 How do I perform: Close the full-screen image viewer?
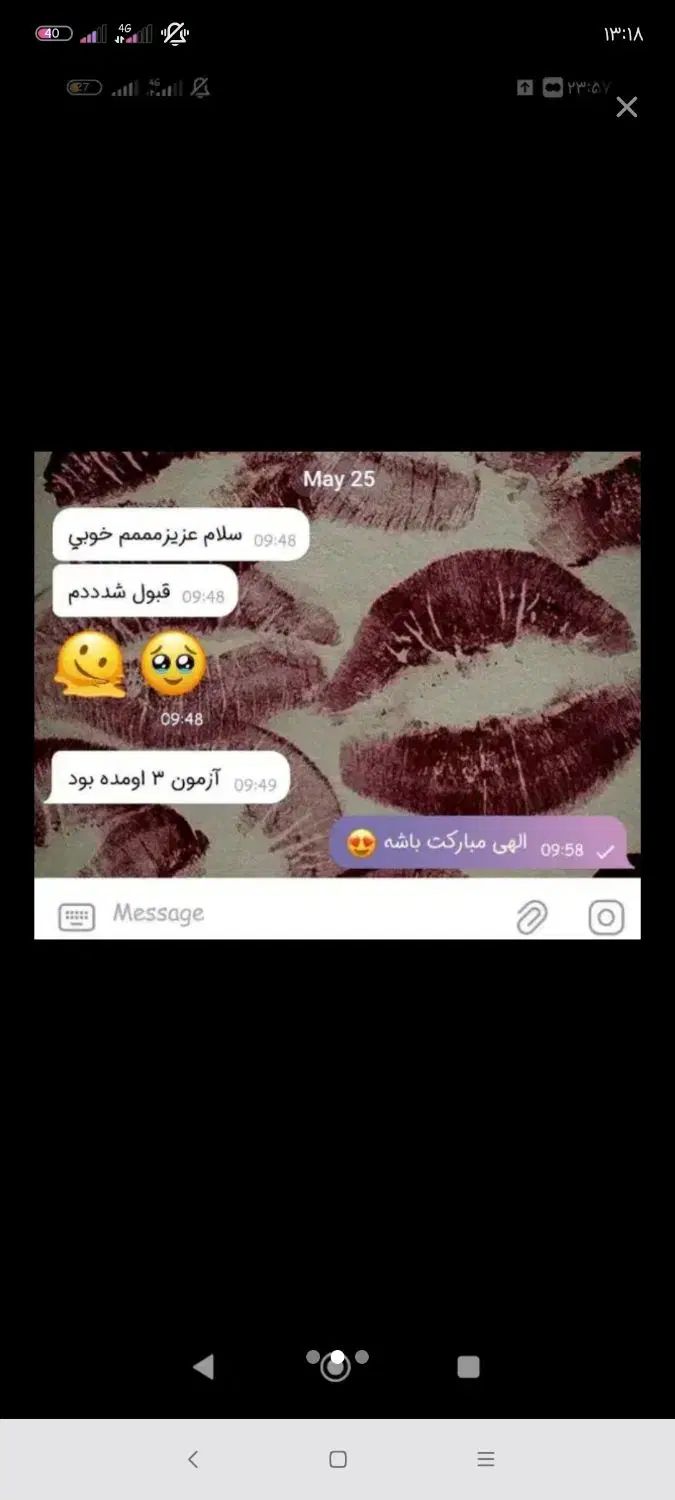click(627, 107)
